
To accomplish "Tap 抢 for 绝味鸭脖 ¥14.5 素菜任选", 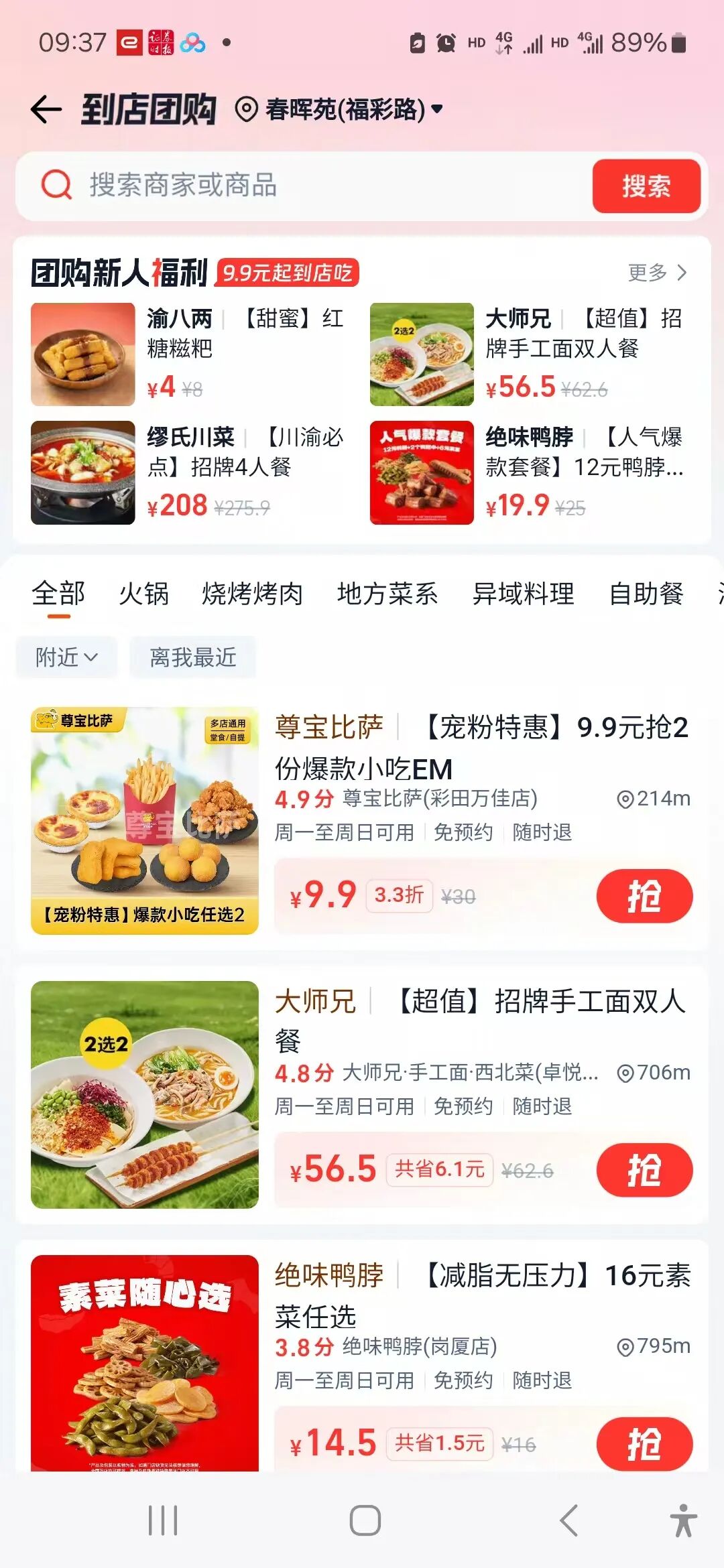I will 644,1443.
